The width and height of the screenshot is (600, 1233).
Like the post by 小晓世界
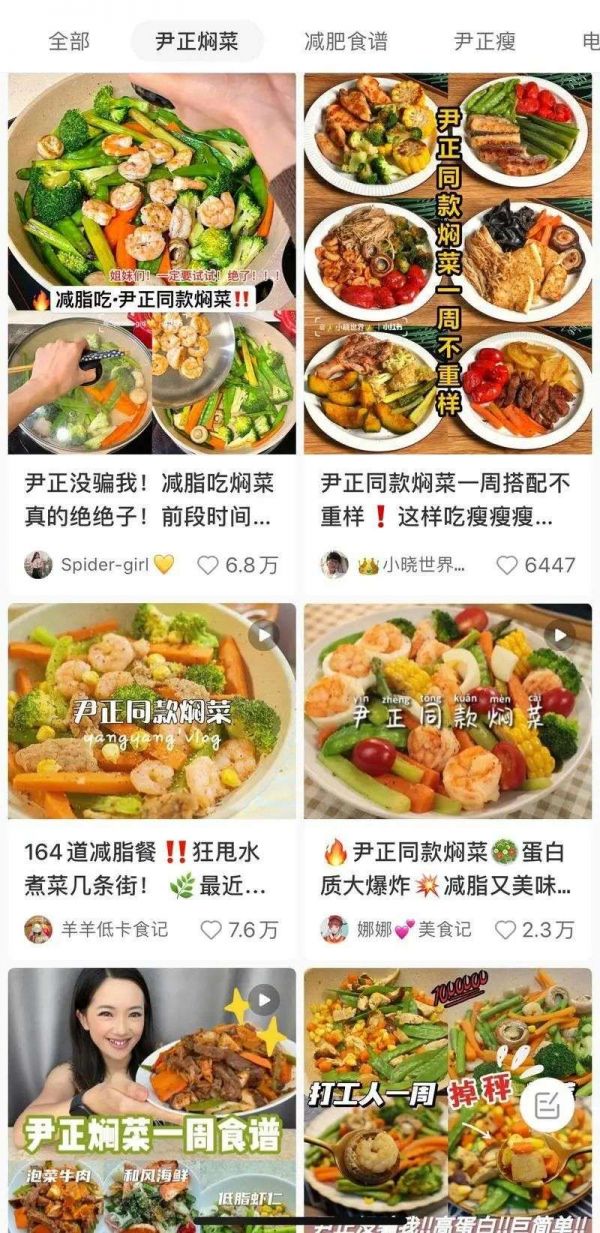click(508, 565)
